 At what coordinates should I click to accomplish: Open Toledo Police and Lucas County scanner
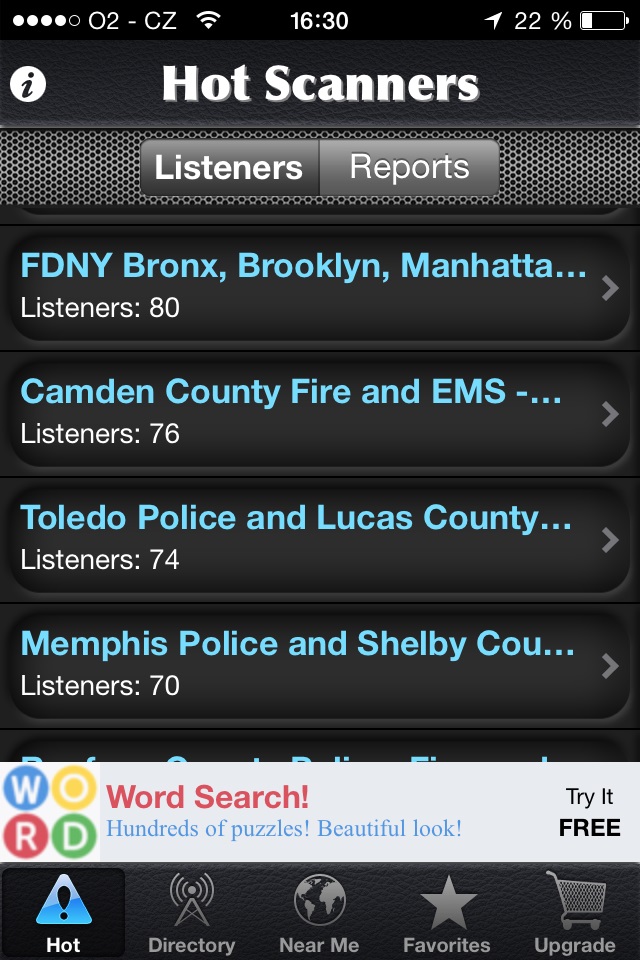pyautogui.click(x=318, y=538)
